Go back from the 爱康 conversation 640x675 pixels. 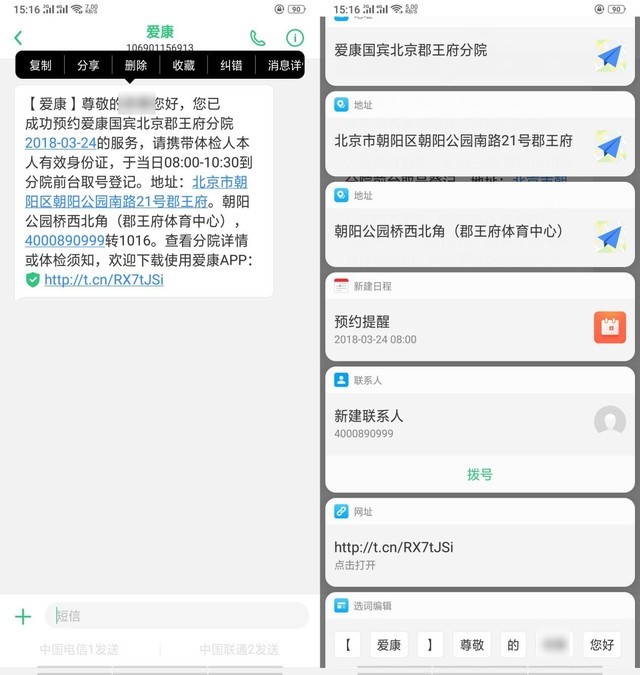18,38
